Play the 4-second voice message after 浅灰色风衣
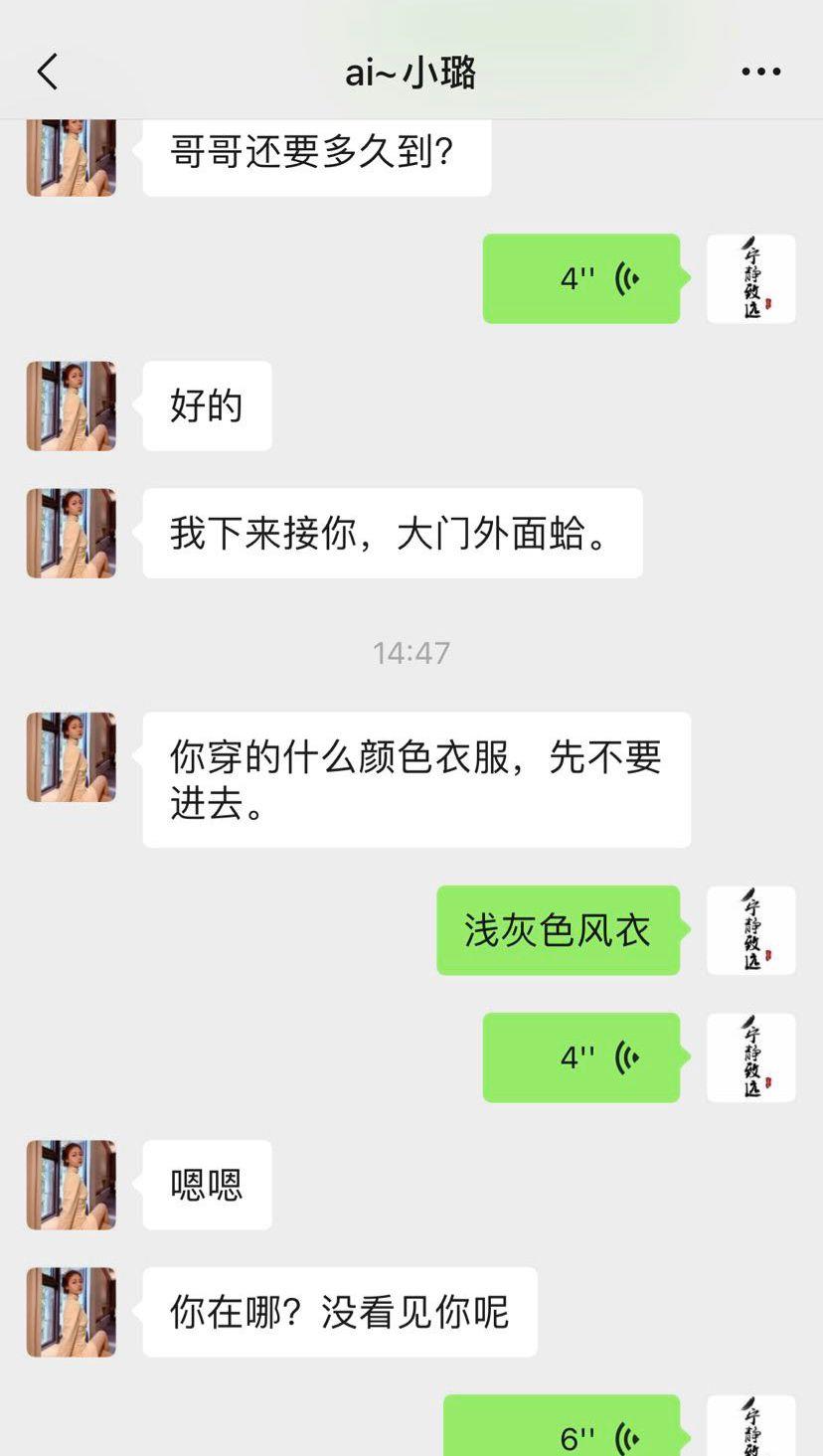Image resolution: width=823 pixels, height=1456 pixels. point(582,1057)
